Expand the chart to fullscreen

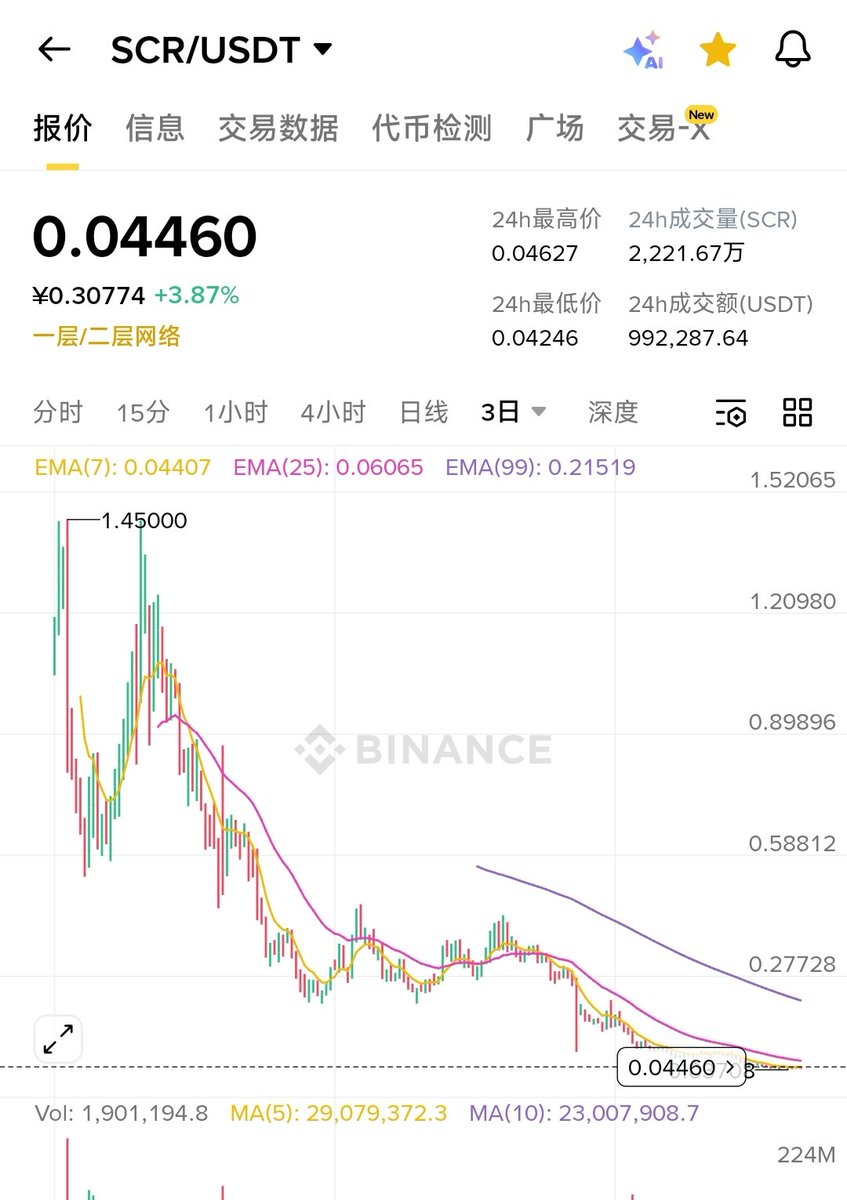click(x=59, y=1040)
